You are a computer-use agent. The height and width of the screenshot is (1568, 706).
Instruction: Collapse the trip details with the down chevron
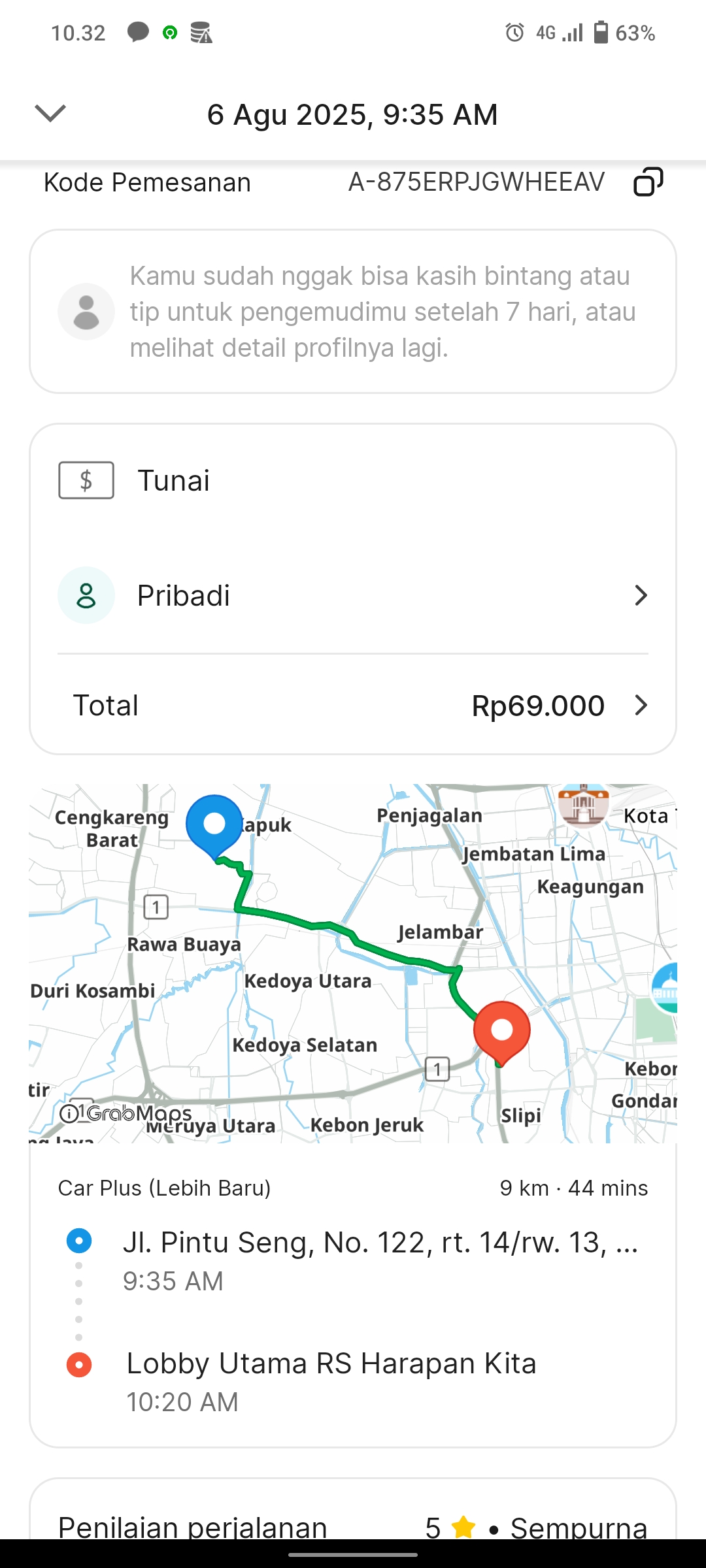(50, 113)
